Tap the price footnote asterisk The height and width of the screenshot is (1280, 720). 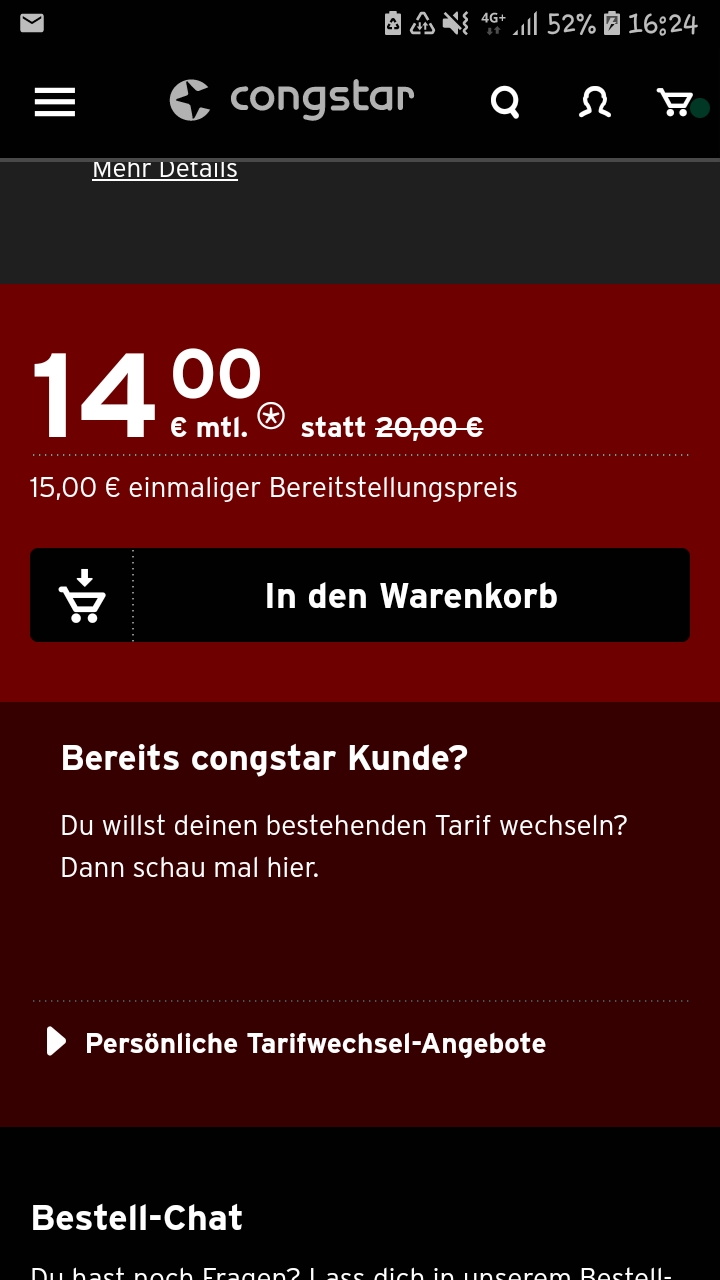click(271, 416)
